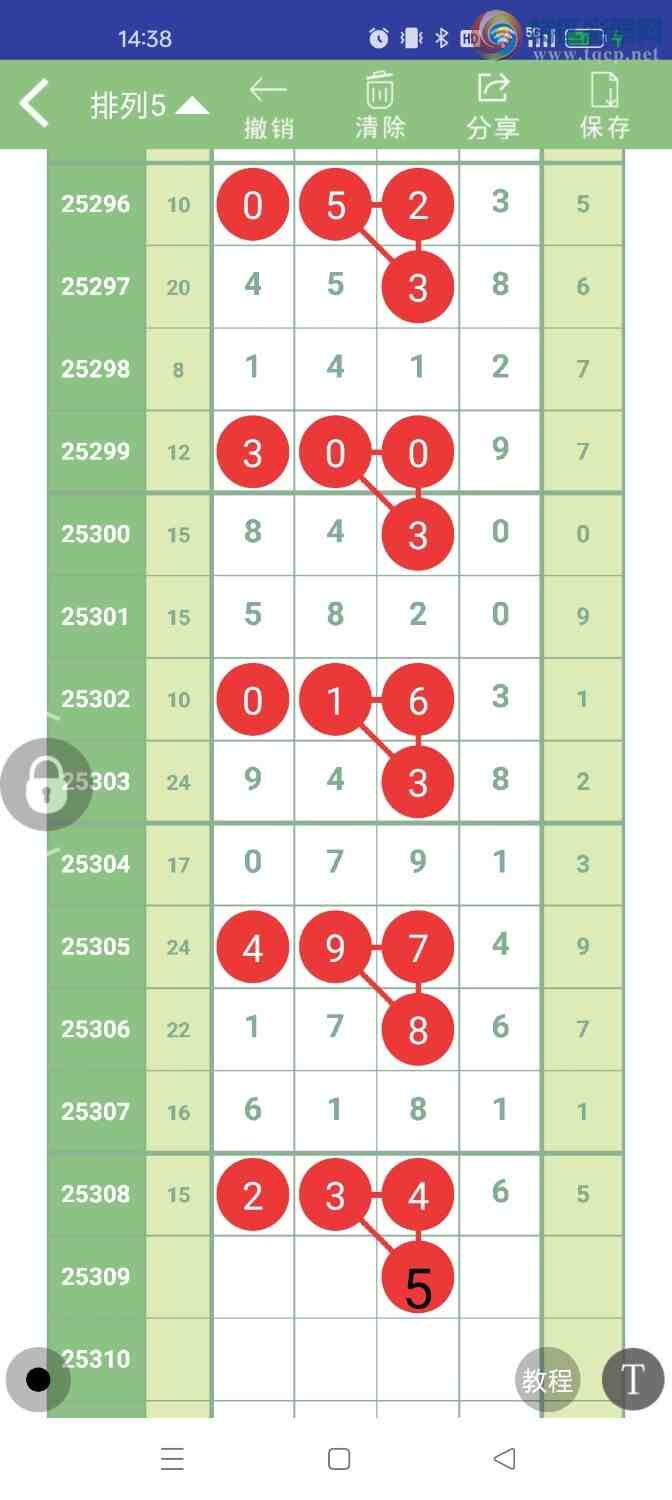Share the chart via 分享
The height and width of the screenshot is (1500, 672).
[492, 107]
